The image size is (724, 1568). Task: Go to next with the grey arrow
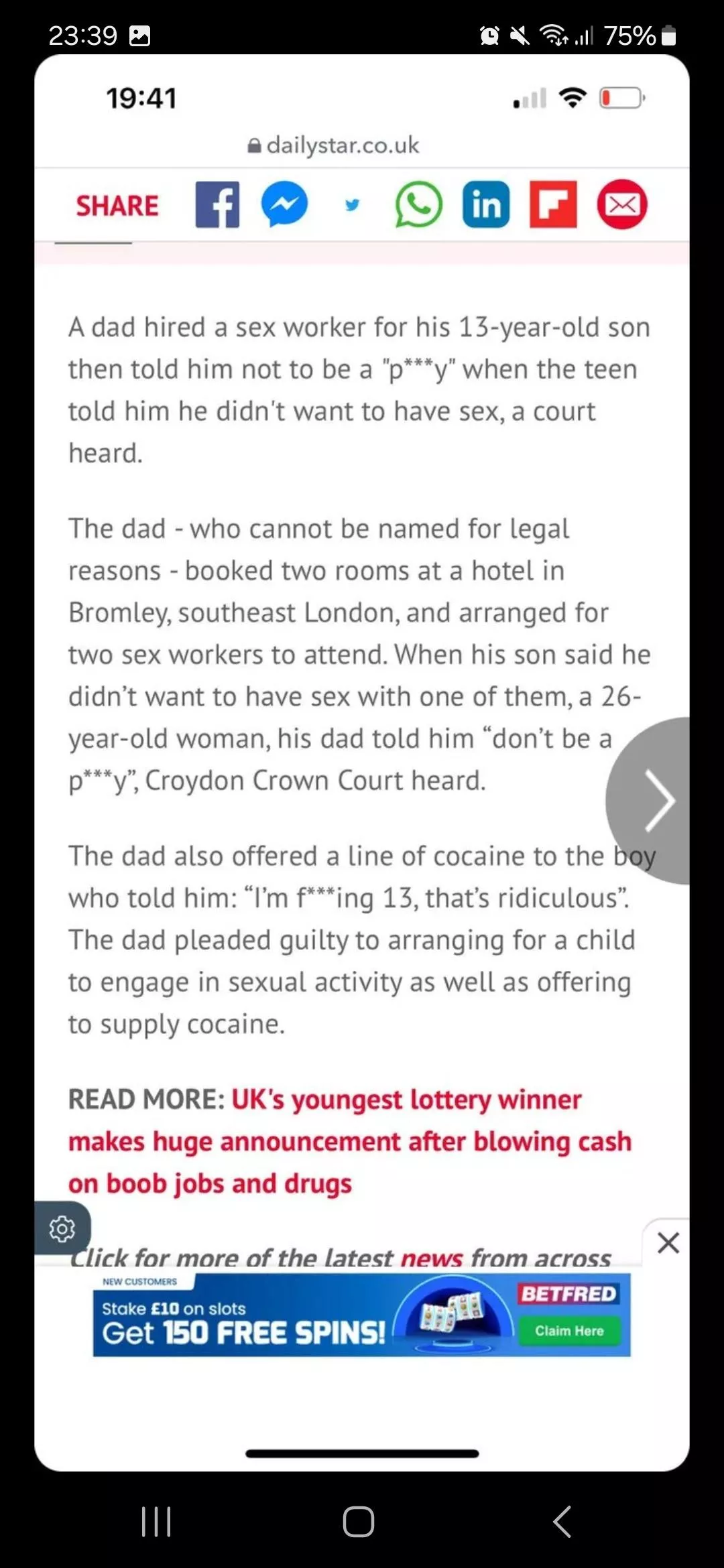click(654, 800)
